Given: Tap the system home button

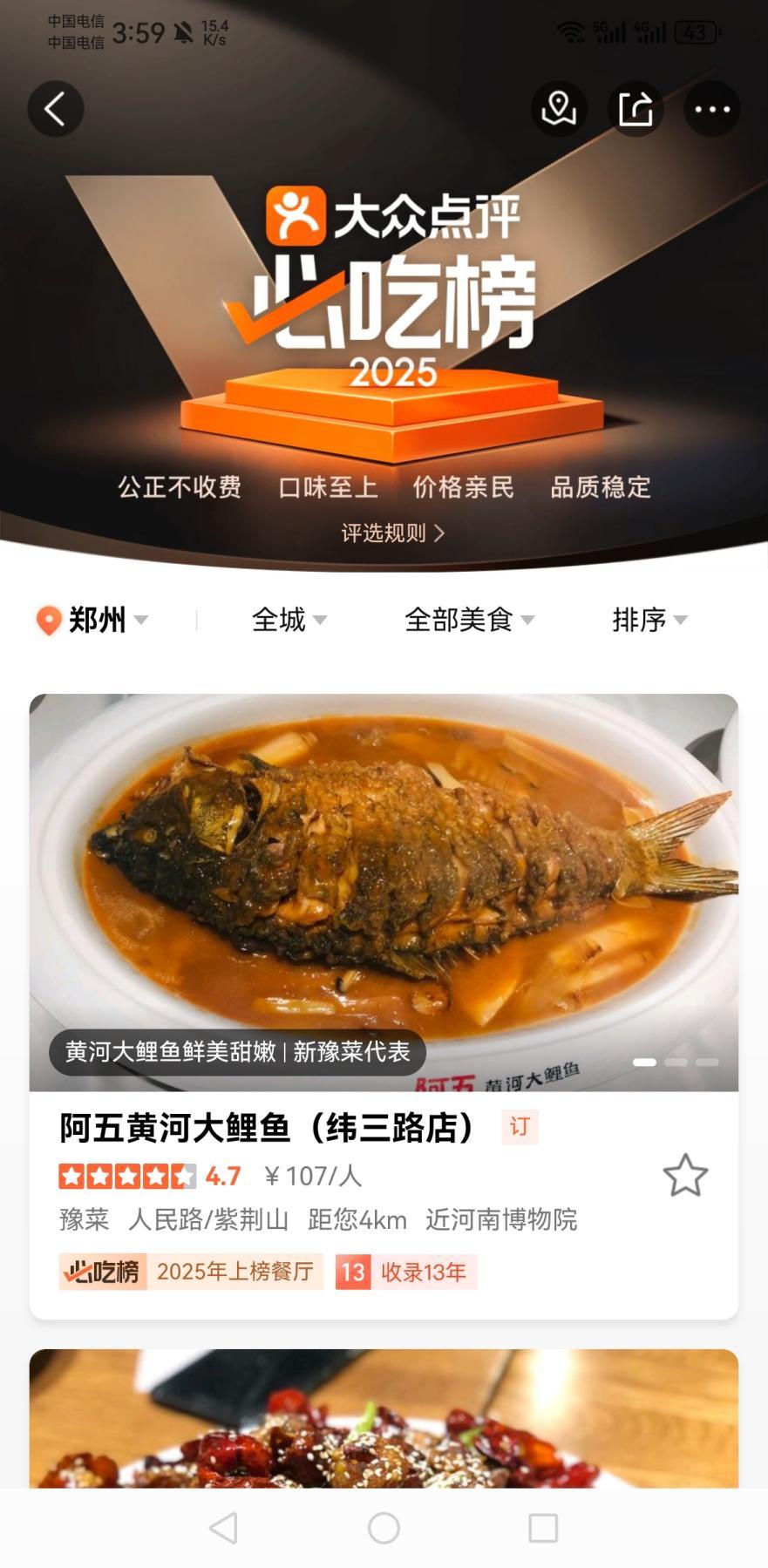Looking at the screenshot, I should point(384,1528).
